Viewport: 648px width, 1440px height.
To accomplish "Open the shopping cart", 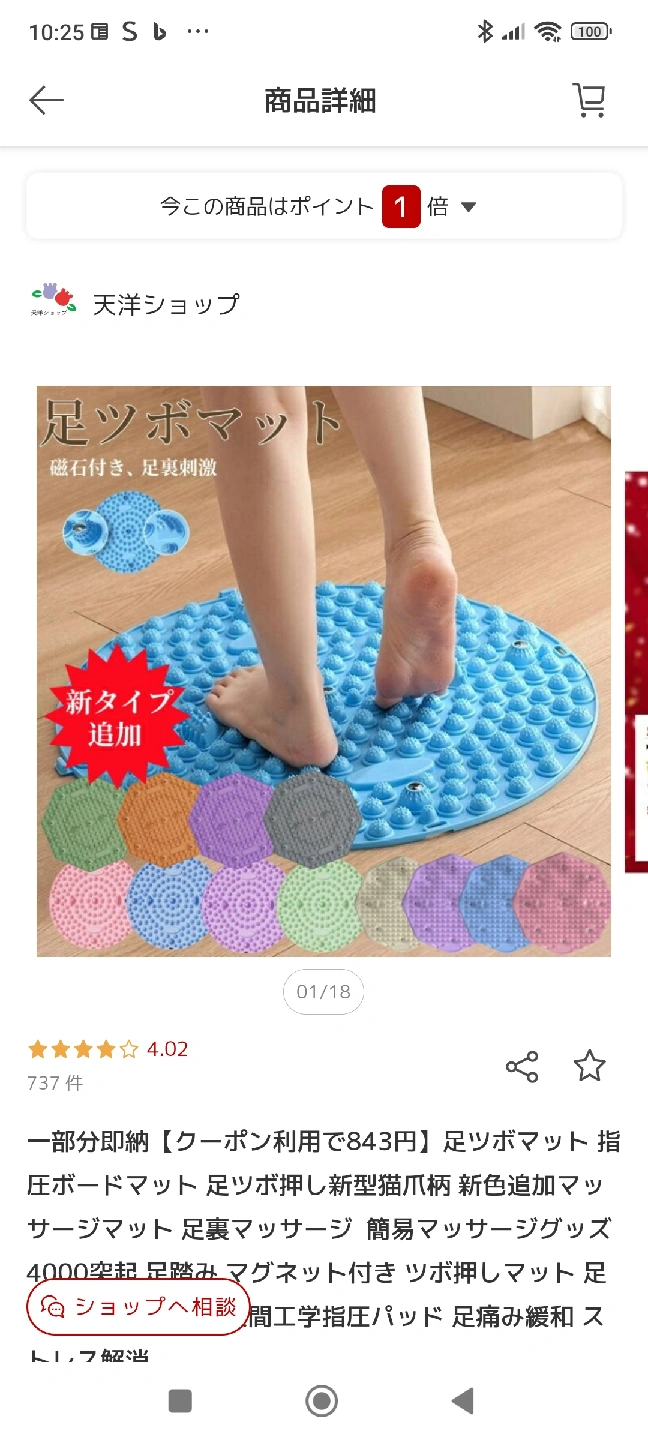I will tap(589, 100).
